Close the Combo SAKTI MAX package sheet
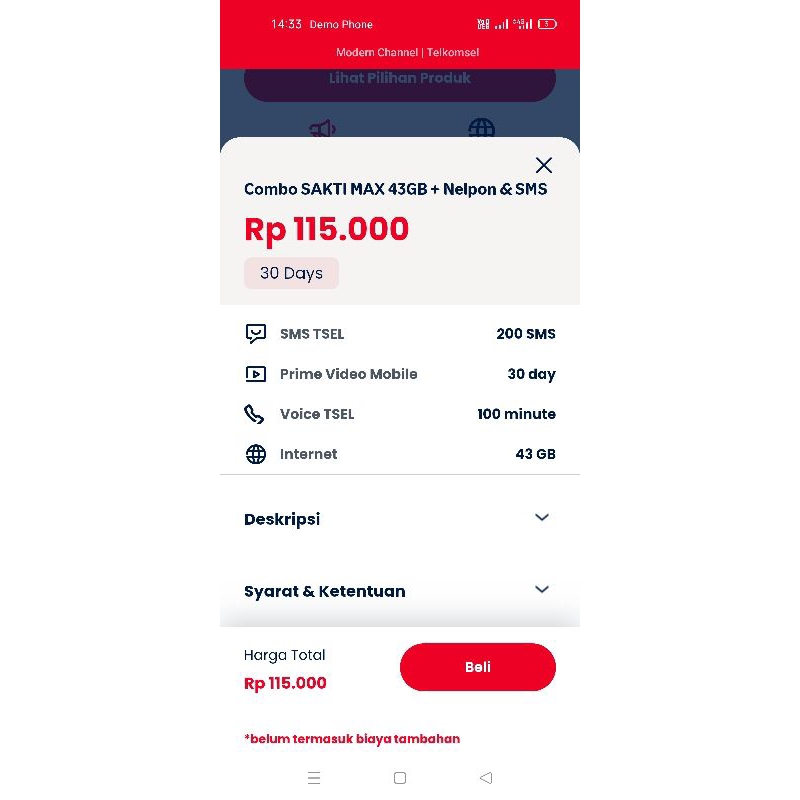Viewport: 800px width, 800px height. click(543, 165)
